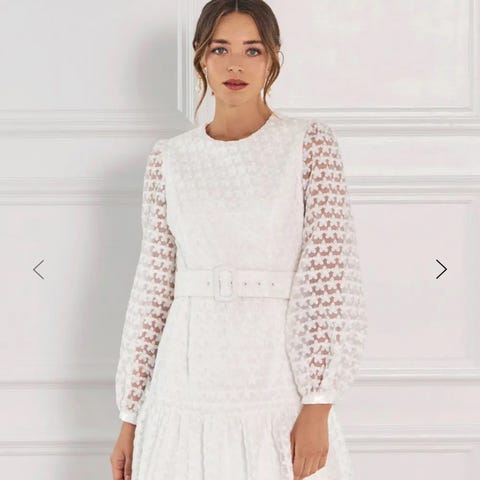Go to the next product photo
480x480 pixels.
441,269
